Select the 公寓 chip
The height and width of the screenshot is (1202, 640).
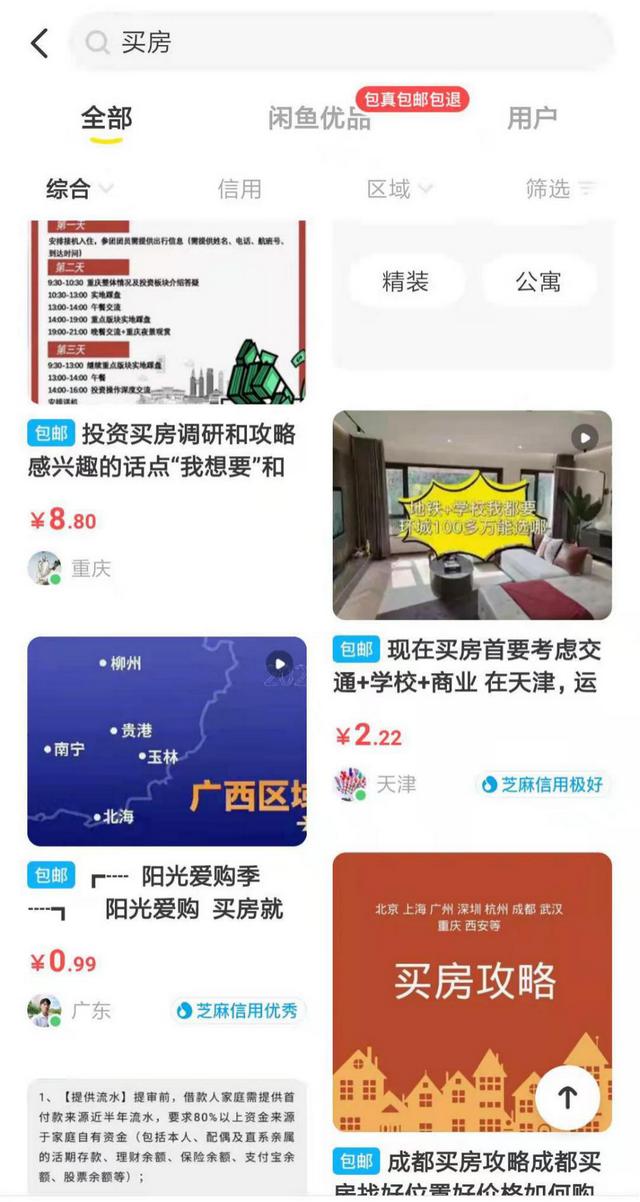[538, 282]
